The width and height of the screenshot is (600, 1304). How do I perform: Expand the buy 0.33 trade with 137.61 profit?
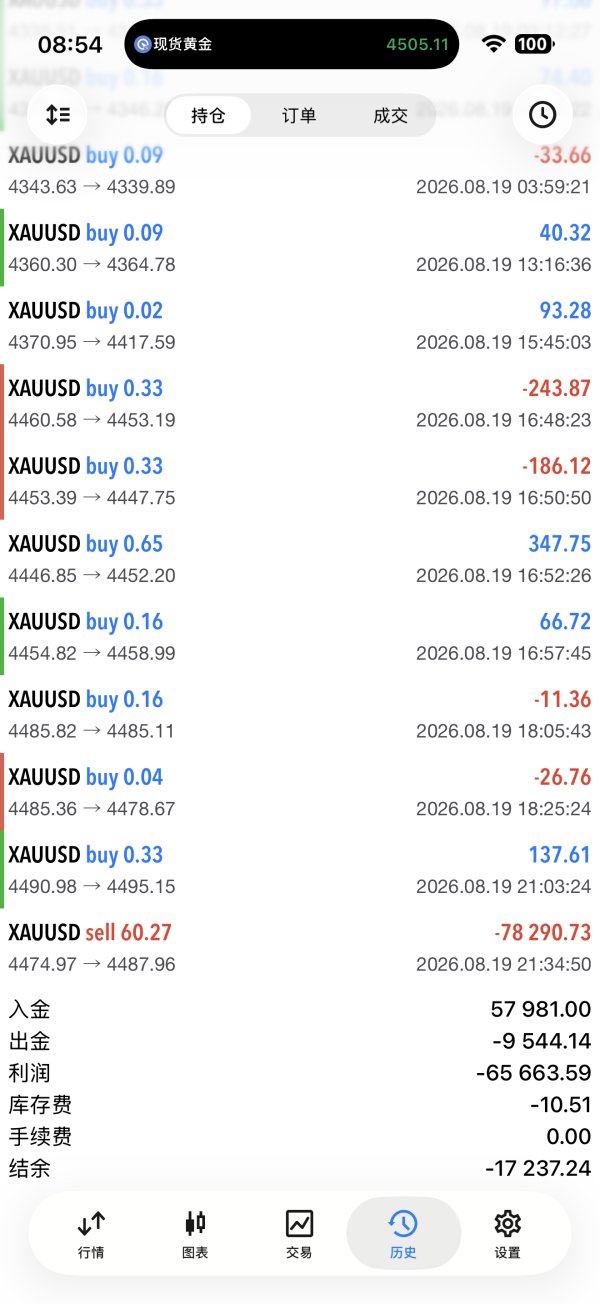(x=300, y=870)
